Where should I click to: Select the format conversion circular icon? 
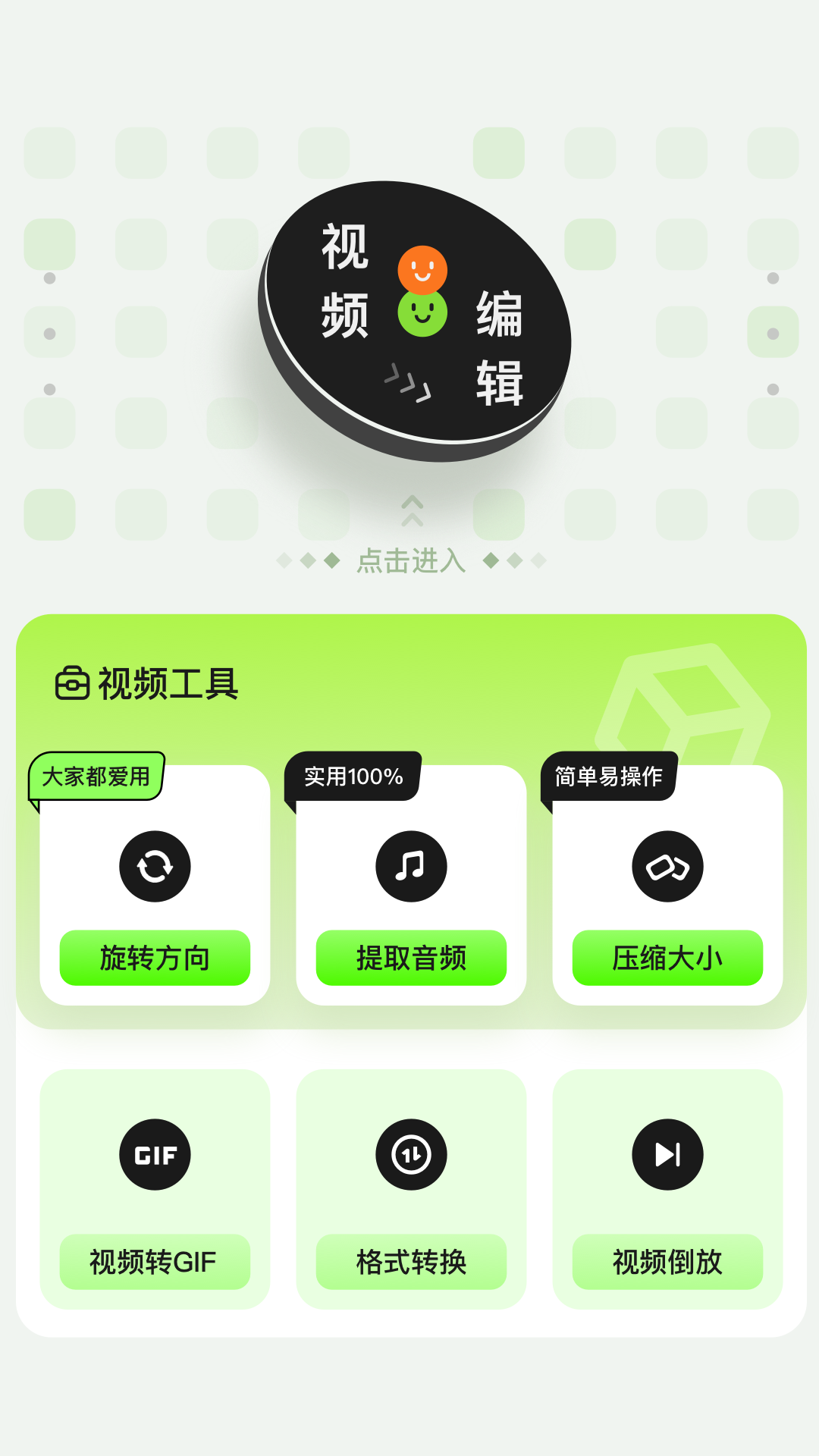[x=410, y=1154]
